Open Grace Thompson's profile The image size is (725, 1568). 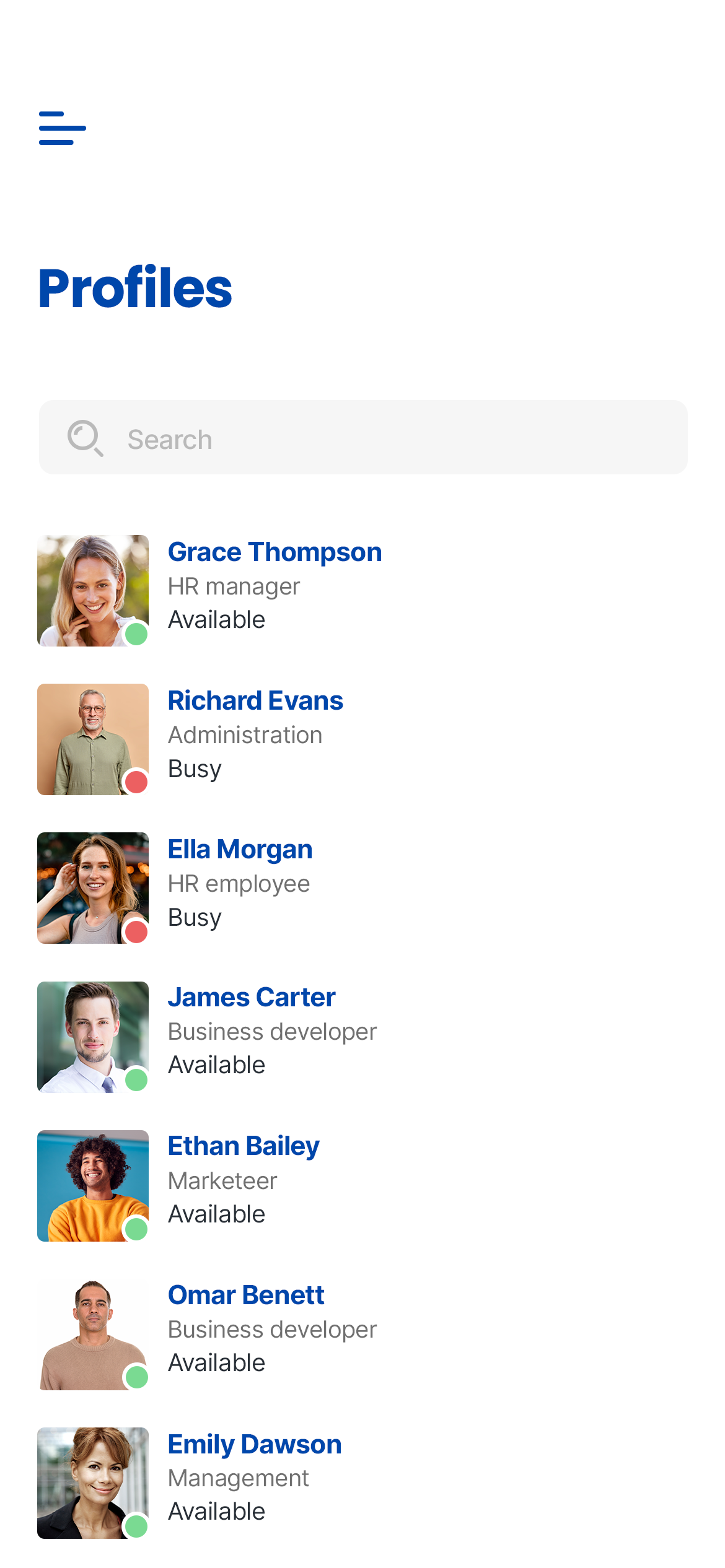click(x=275, y=552)
